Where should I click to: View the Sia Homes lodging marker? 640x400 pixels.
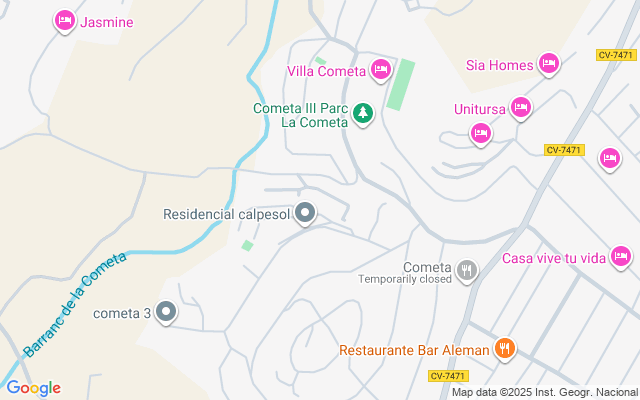click(x=548, y=64)
